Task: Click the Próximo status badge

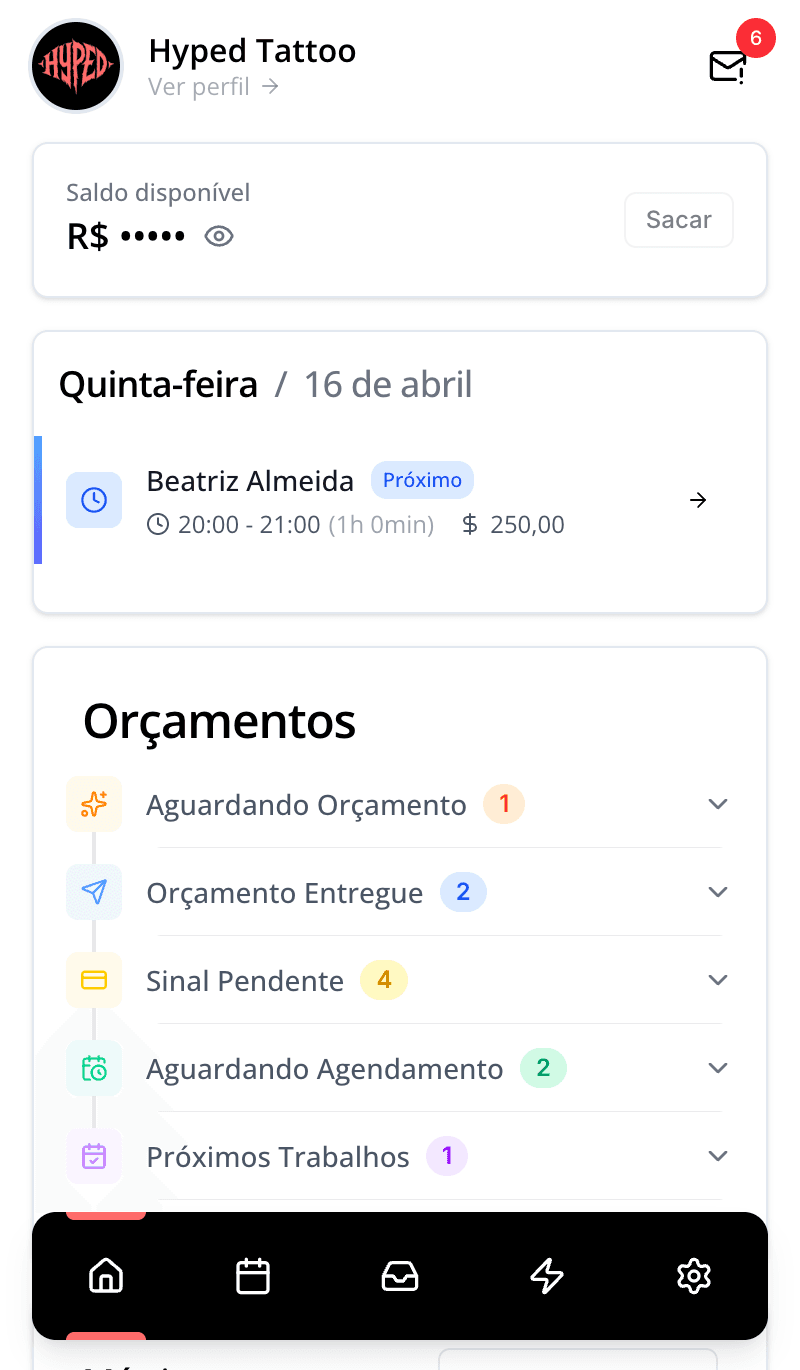Action: [x=422, y=480]
